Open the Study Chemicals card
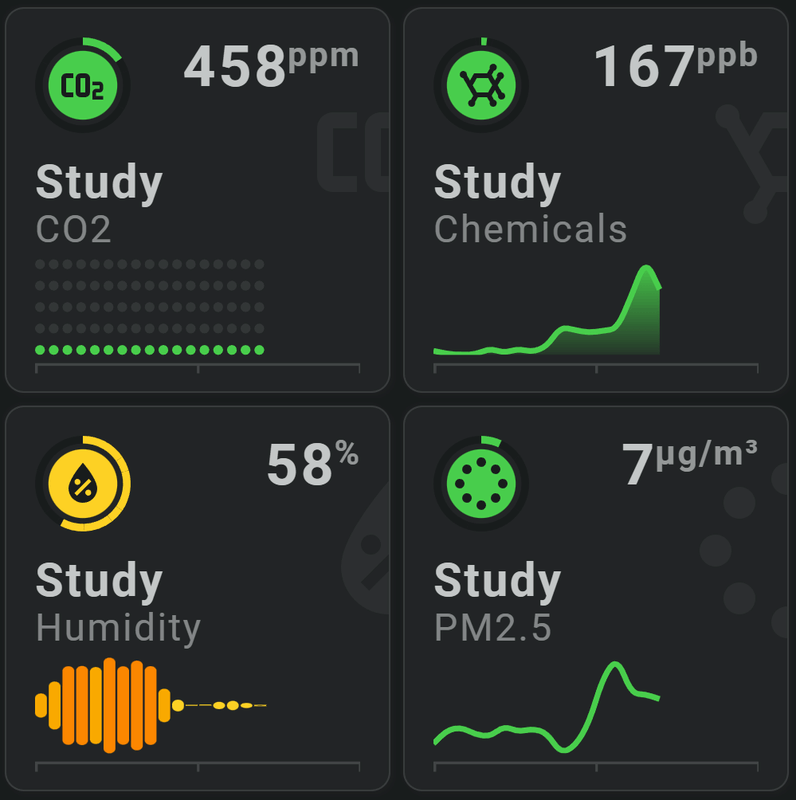The height and width of the screenshot is (800, 796). click(x=595, y=200)
